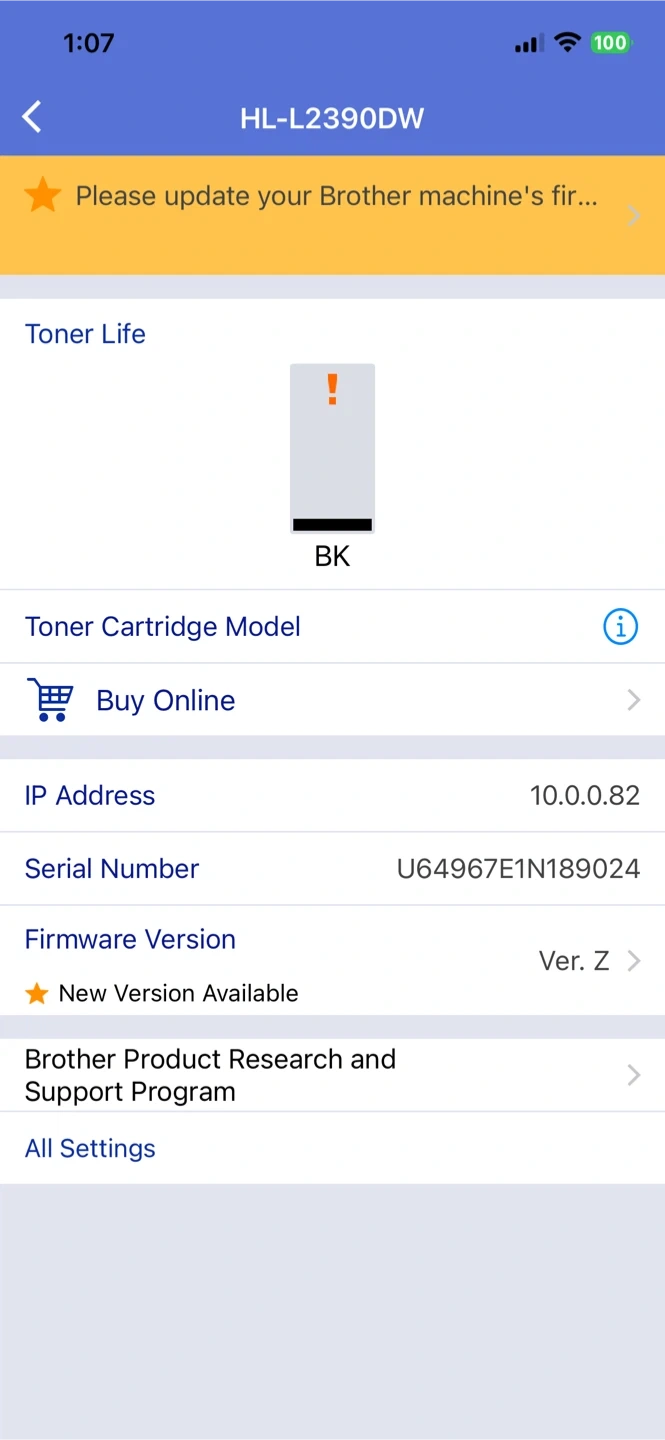Open the Firmware Version row
The width and height of the screenshot is (665, 1440).
click(332, 961)
